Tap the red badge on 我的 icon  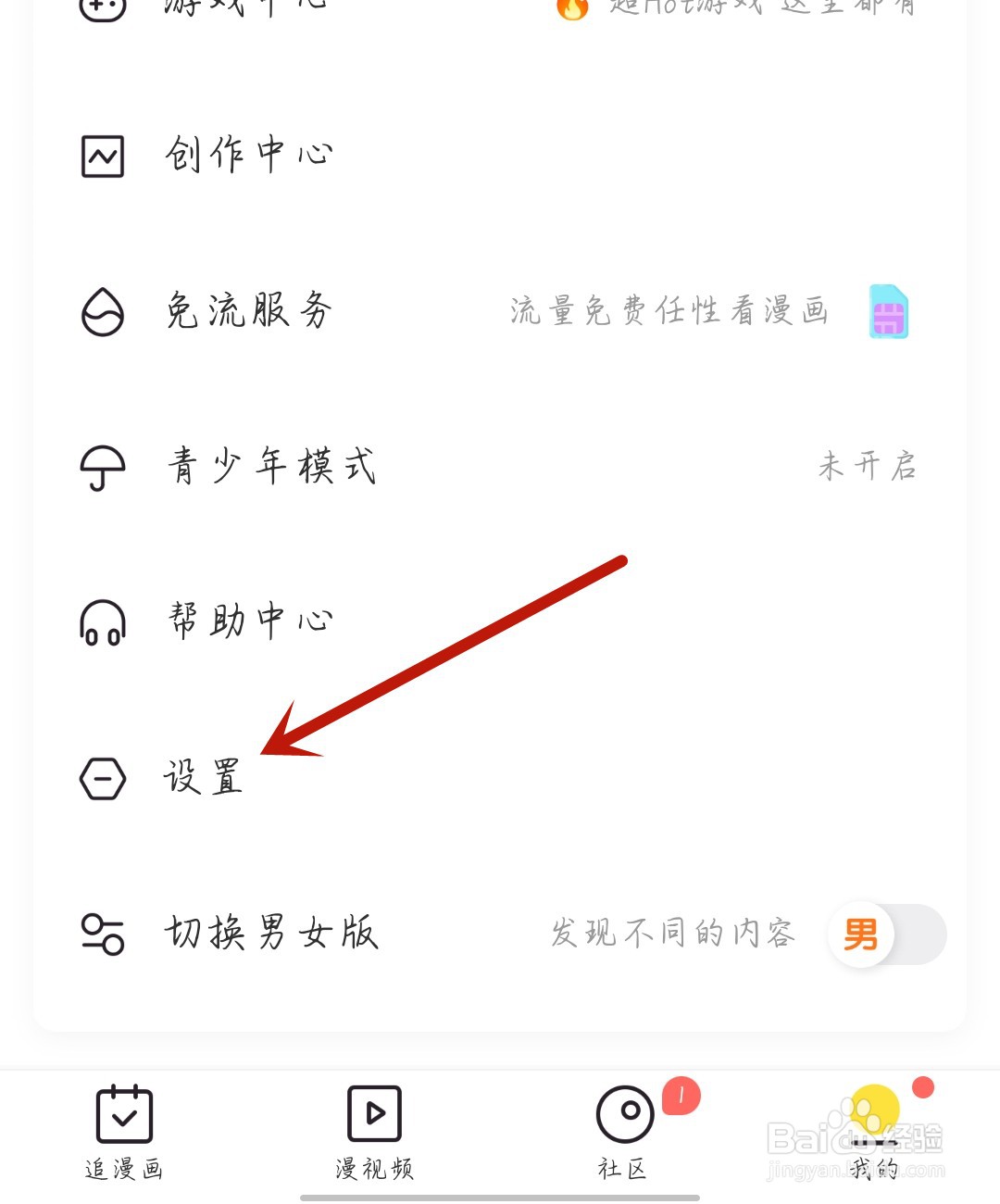pos(923,1088)
